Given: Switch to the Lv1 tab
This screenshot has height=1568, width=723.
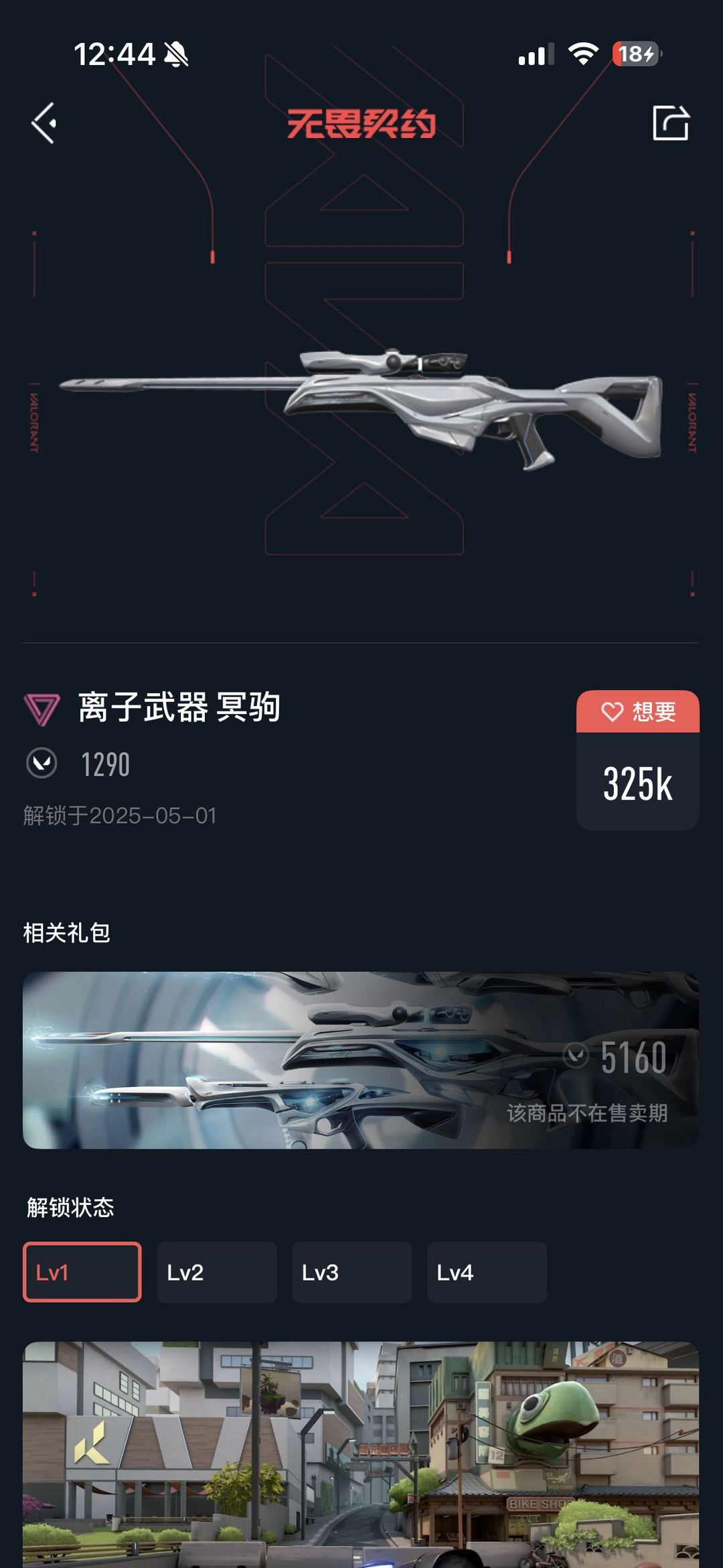Looking at the screenshot, I should point(82,1271).
